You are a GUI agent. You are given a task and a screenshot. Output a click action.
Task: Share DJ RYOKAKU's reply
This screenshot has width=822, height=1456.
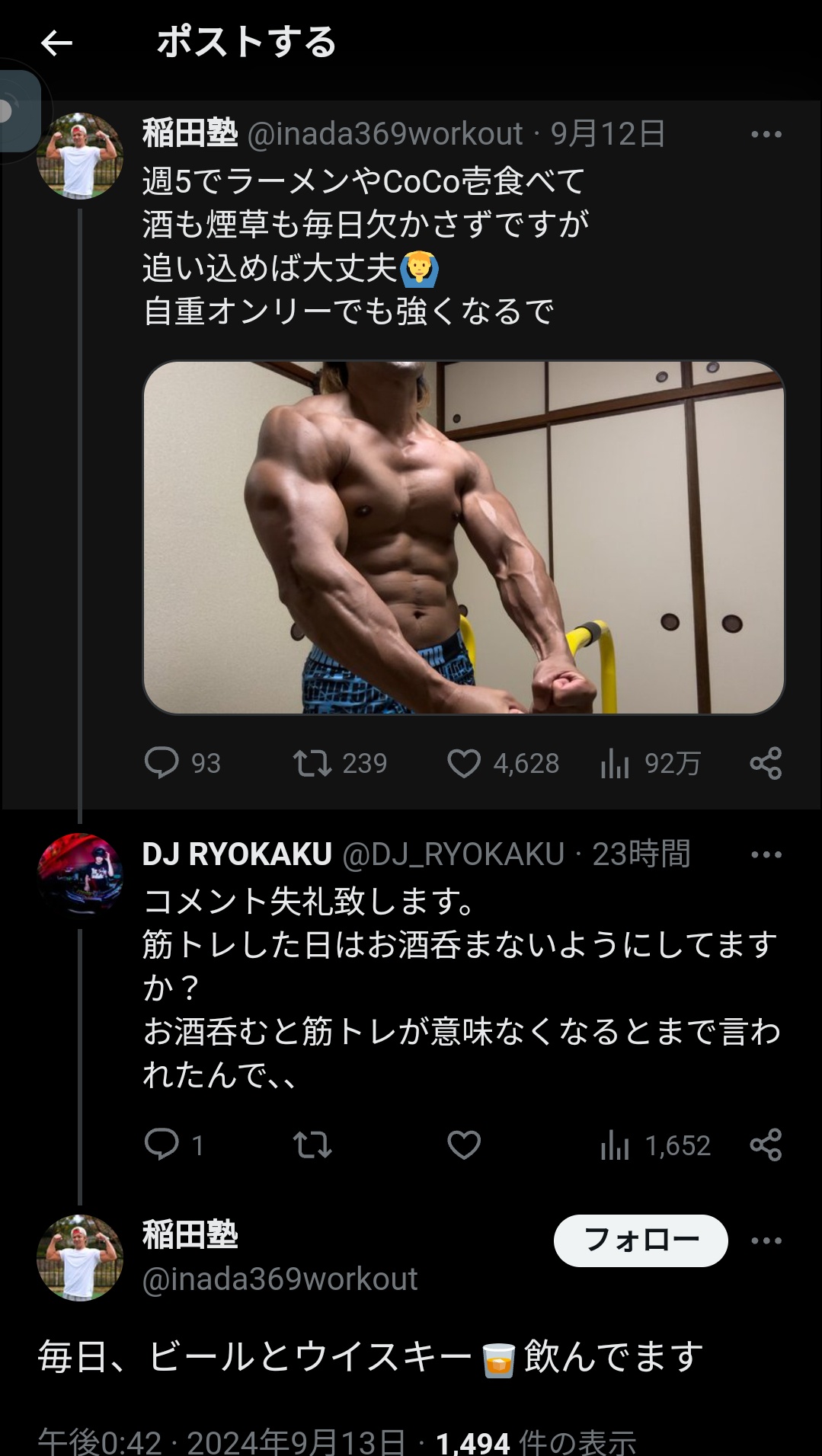tap(766, 1145)
